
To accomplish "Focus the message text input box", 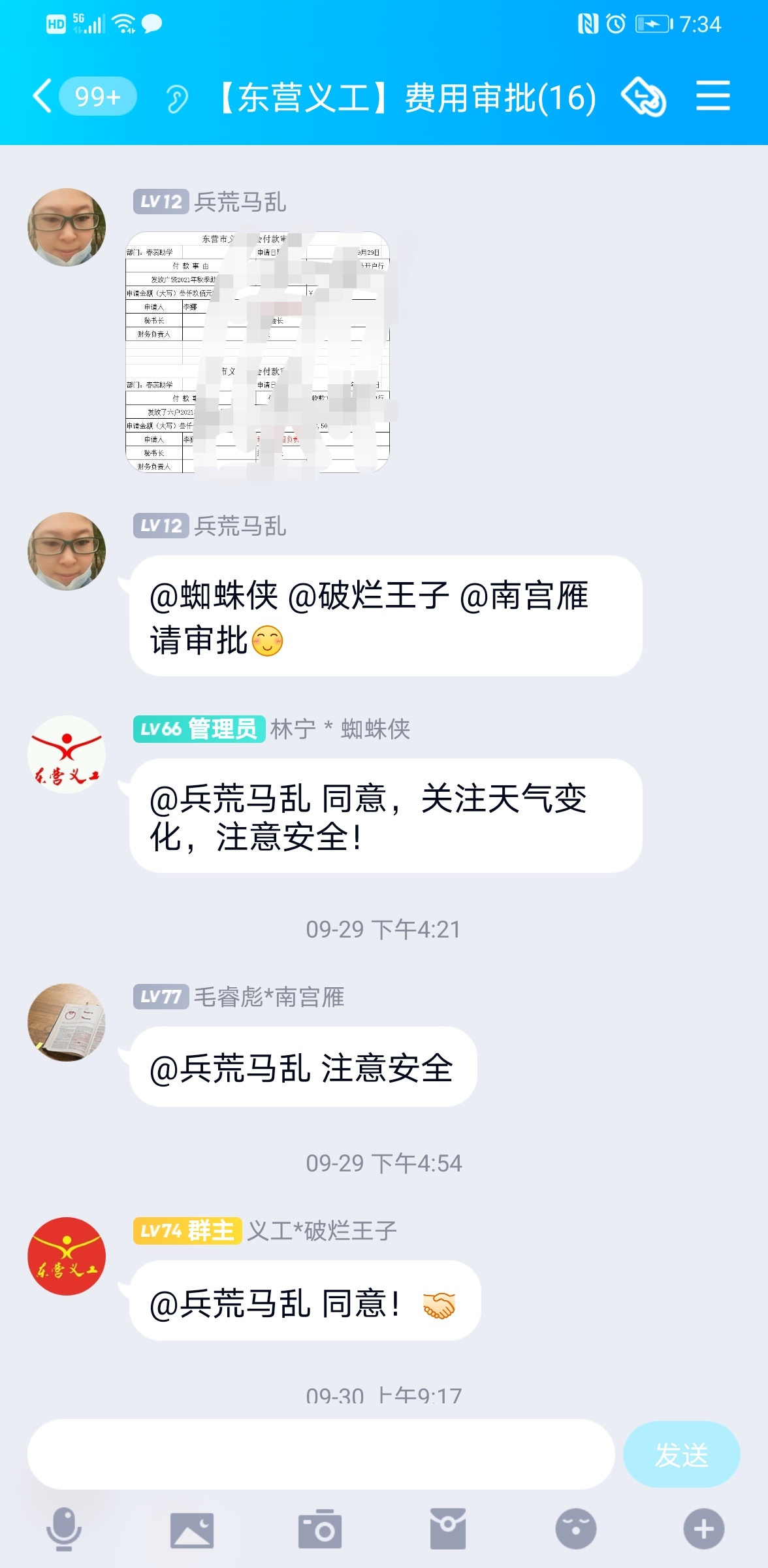I will [x=321, y=1454].
